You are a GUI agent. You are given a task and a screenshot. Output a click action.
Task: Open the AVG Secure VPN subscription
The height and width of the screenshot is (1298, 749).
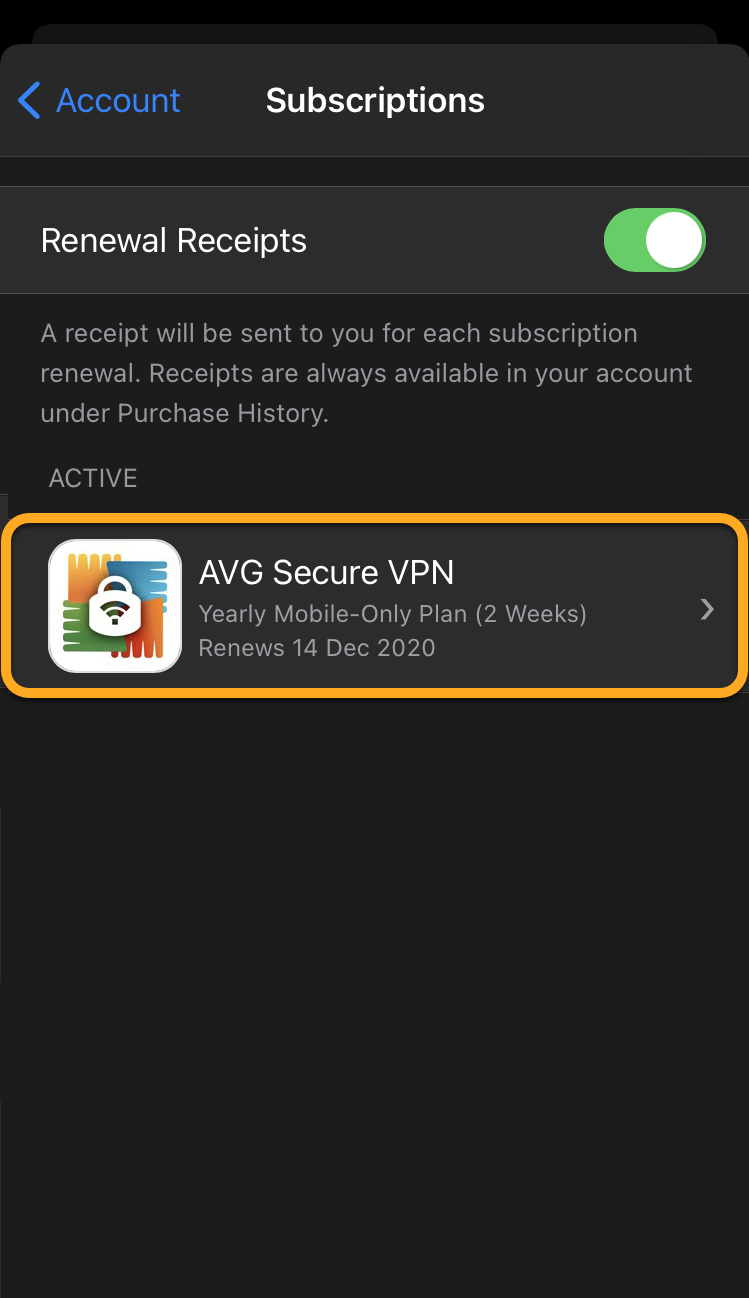coord(374,605)
